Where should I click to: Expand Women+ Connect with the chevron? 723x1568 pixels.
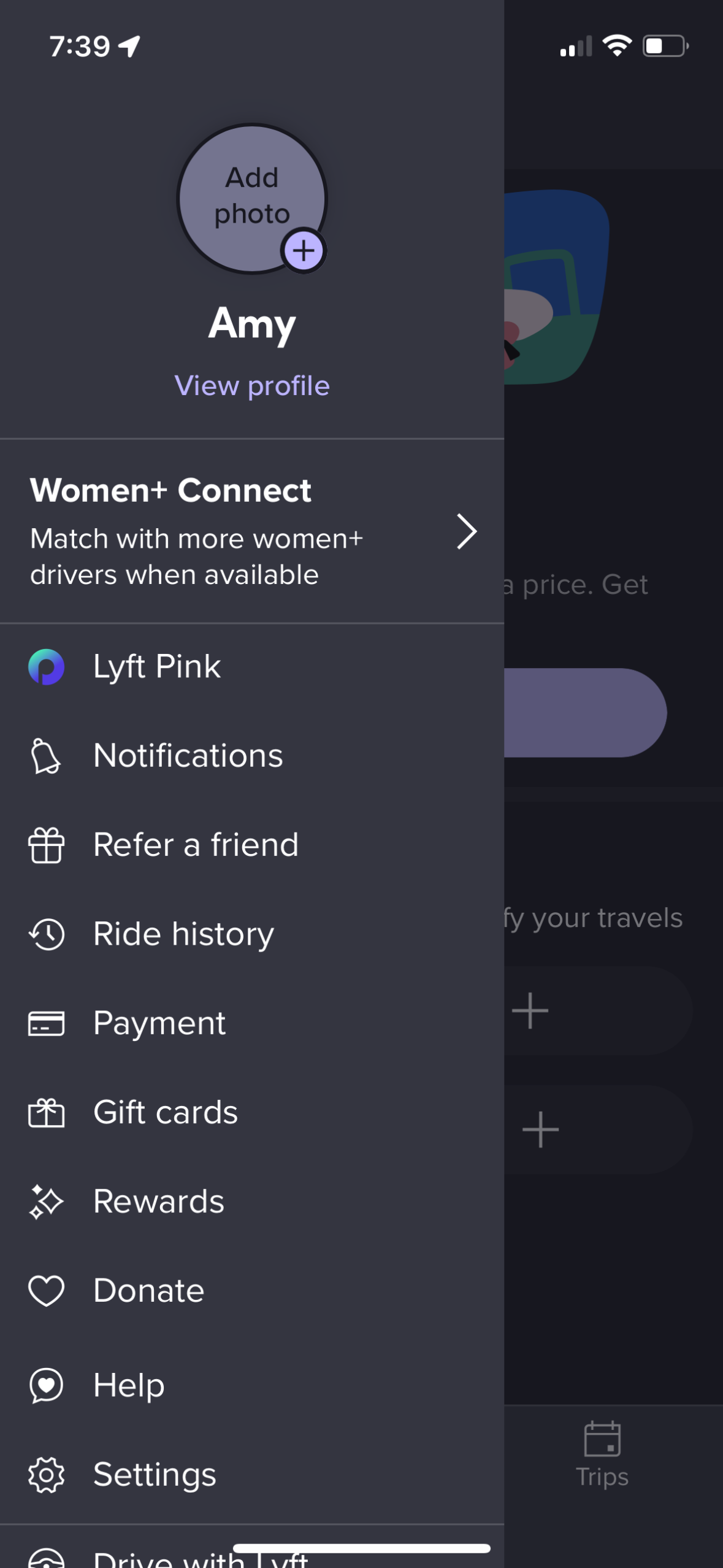[x=467, y=532]
